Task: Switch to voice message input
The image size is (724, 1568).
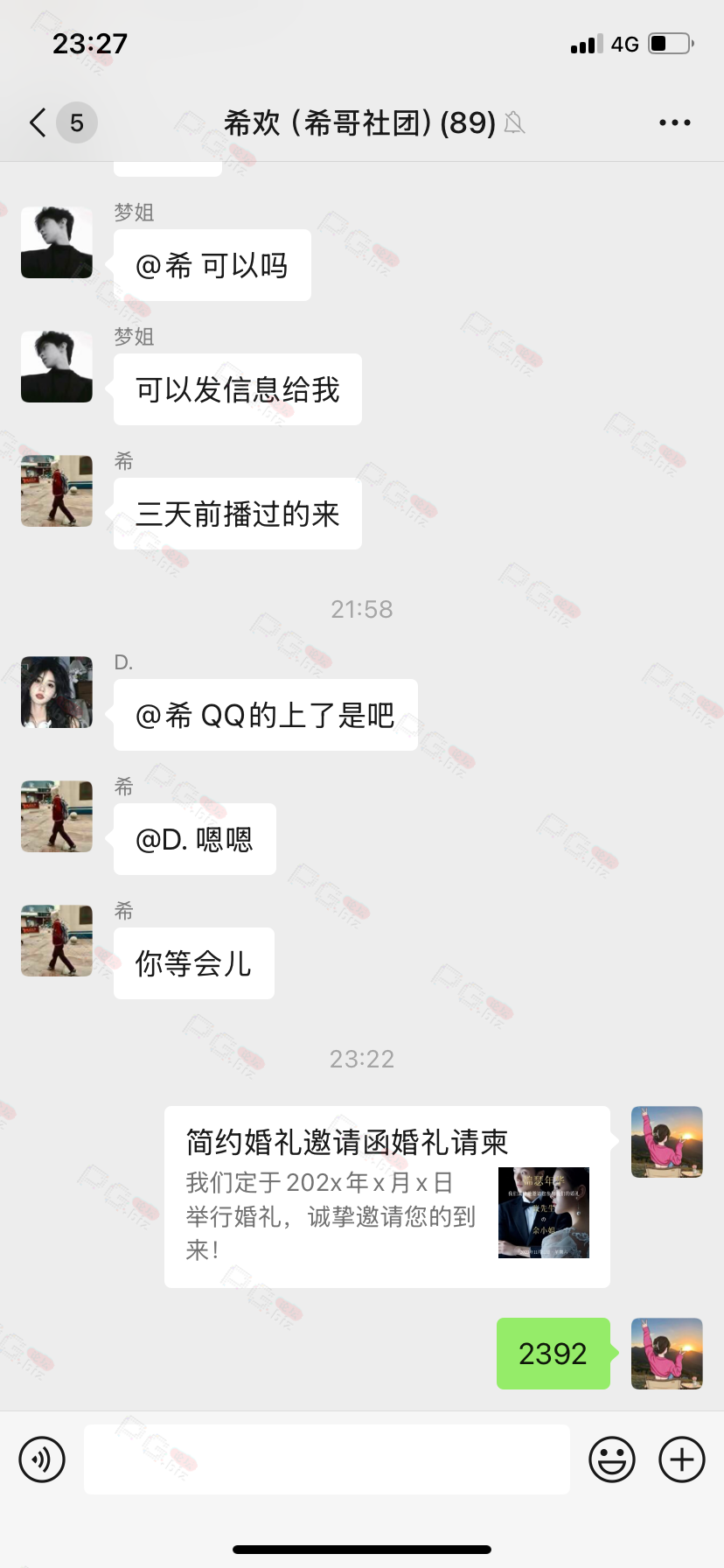Action: pos(42,1459)
